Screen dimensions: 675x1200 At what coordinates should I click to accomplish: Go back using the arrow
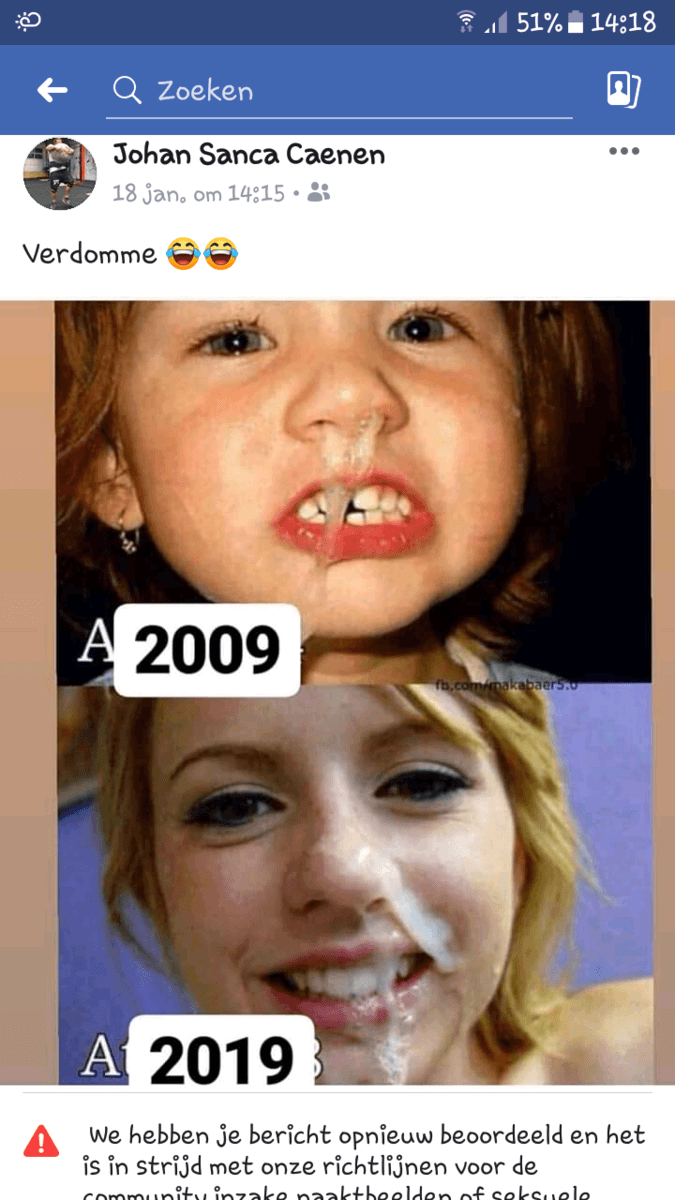coord(52,91)
